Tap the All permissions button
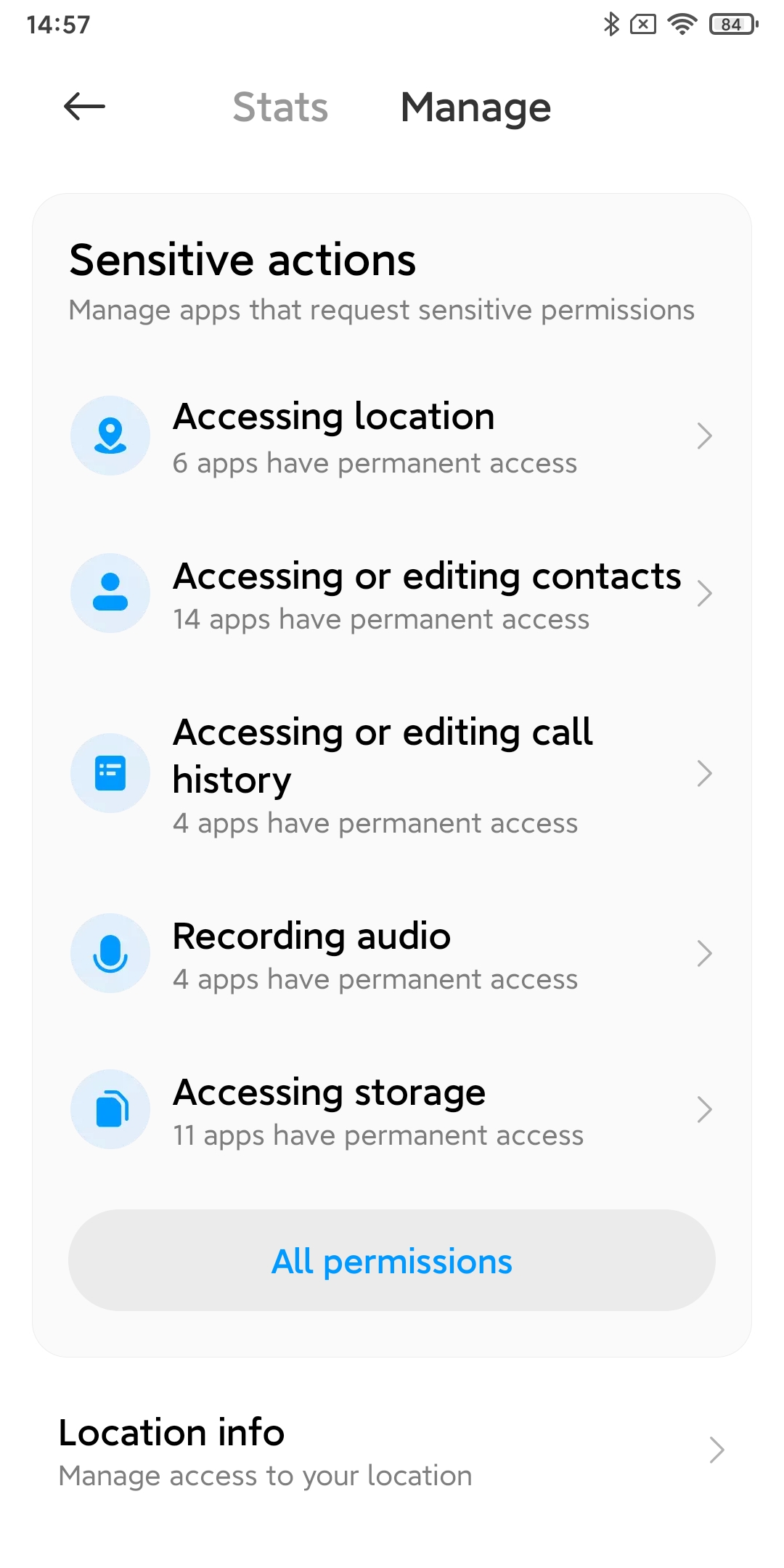The image size is (784, 1568). click(392, 1260)
